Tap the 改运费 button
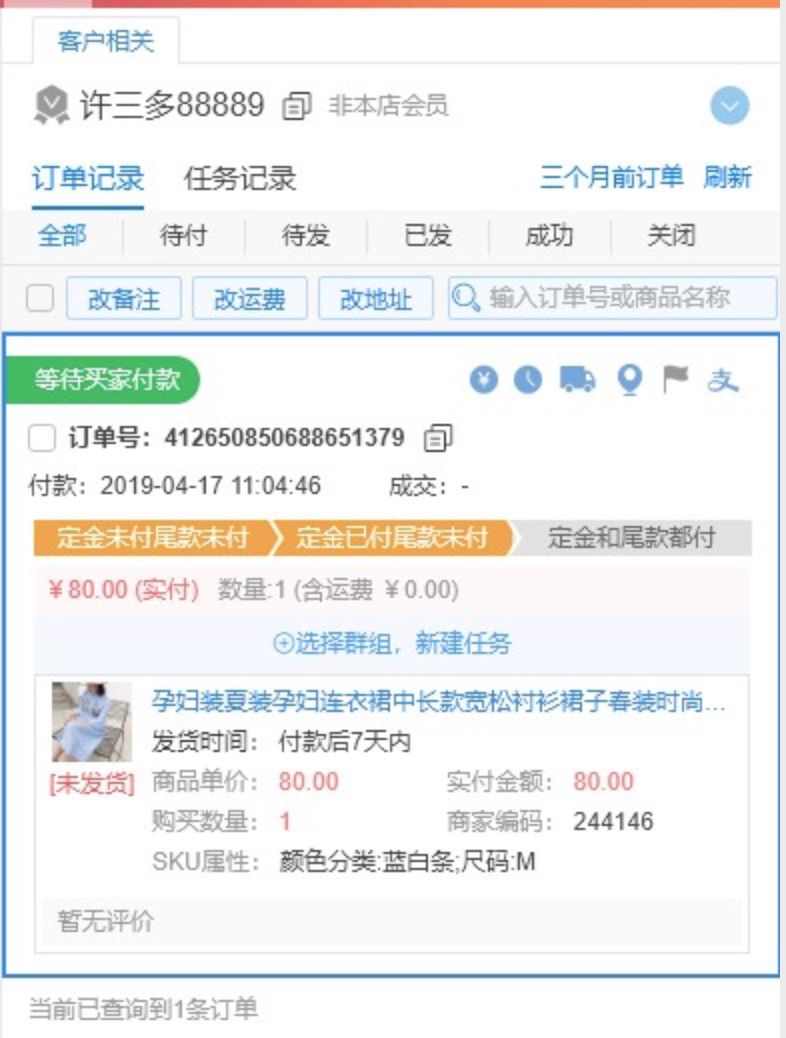This screenshot has height=1038, width=786. coord(249,298)
